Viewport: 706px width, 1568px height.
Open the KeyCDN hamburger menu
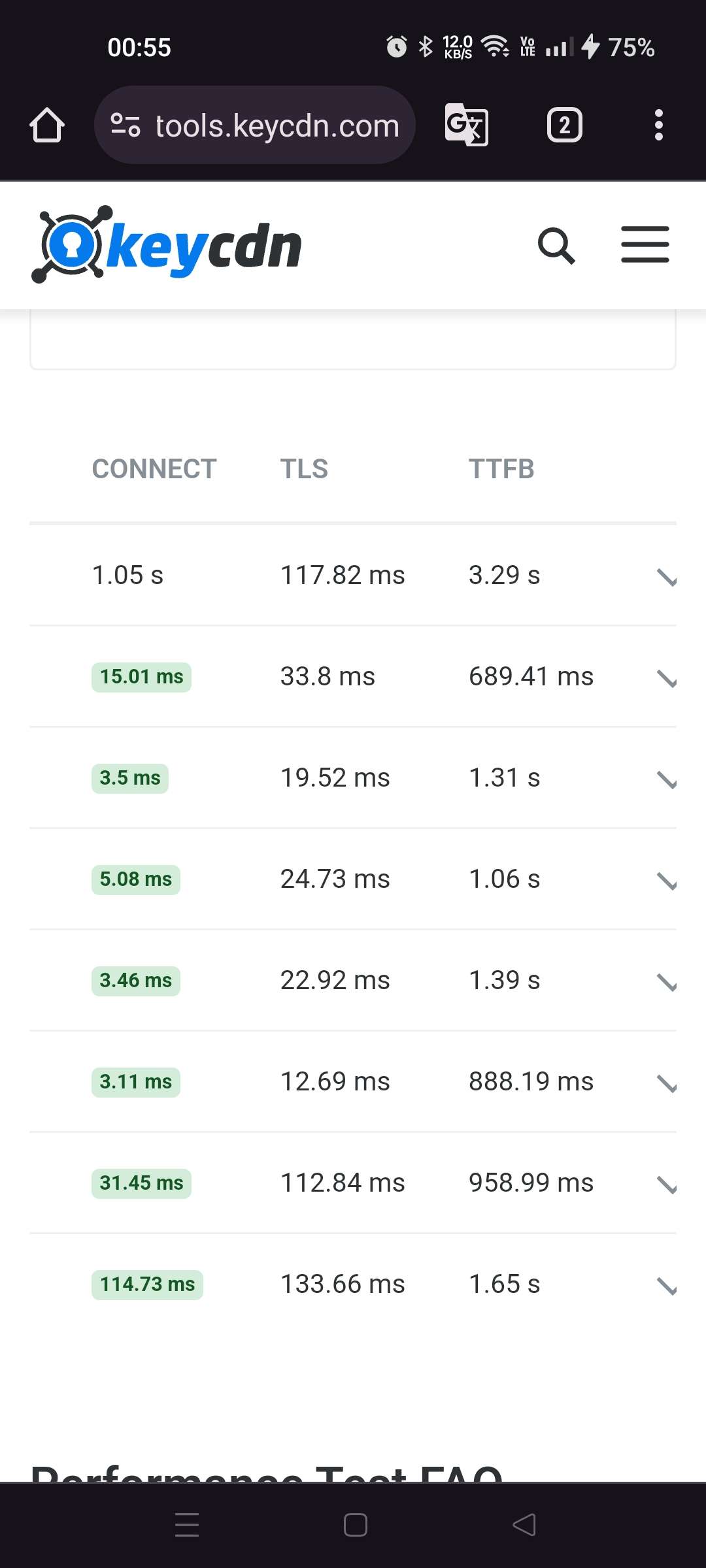point(645,246)
